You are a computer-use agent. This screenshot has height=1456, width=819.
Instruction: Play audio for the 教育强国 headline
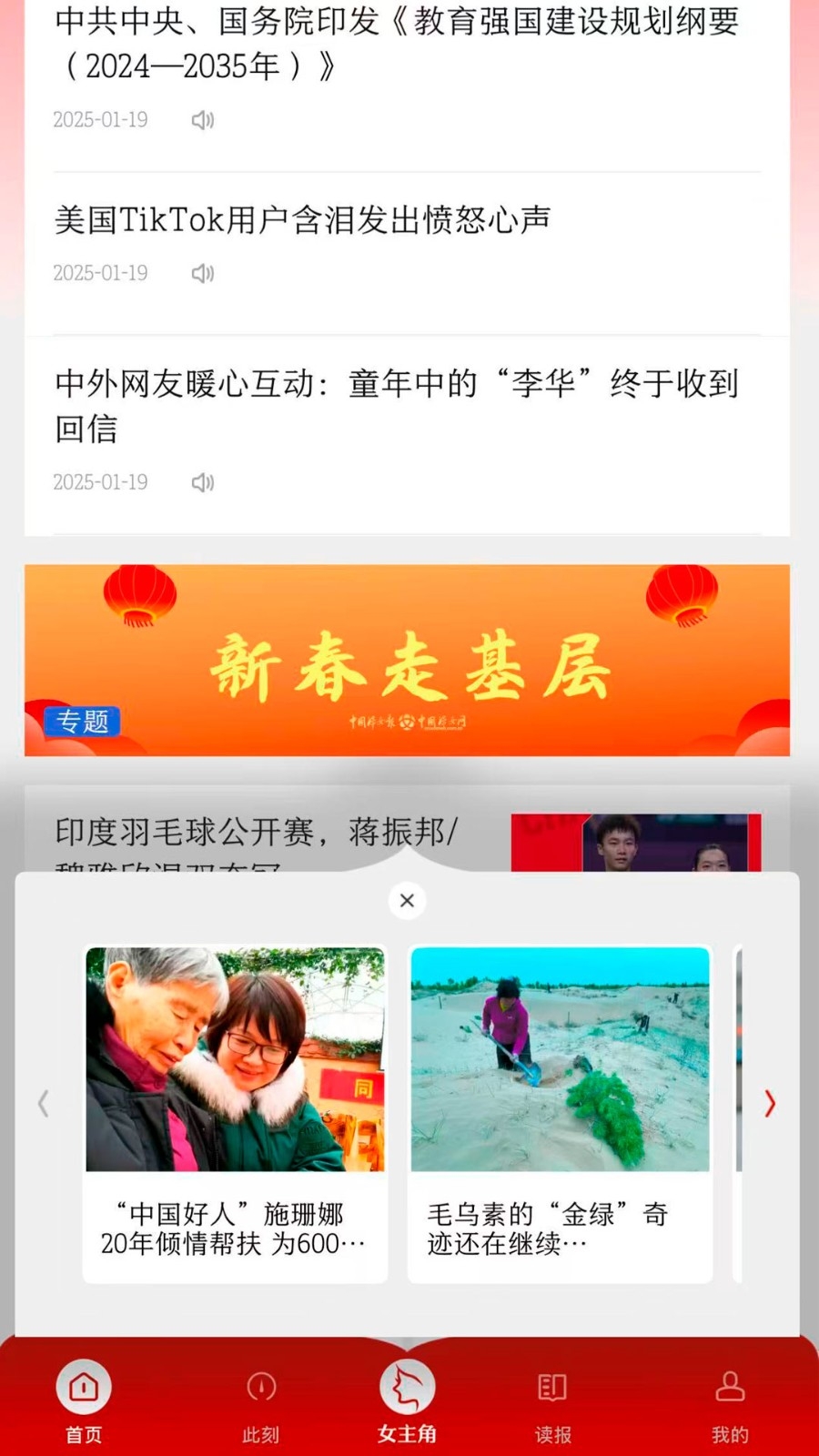pos(203,119)
